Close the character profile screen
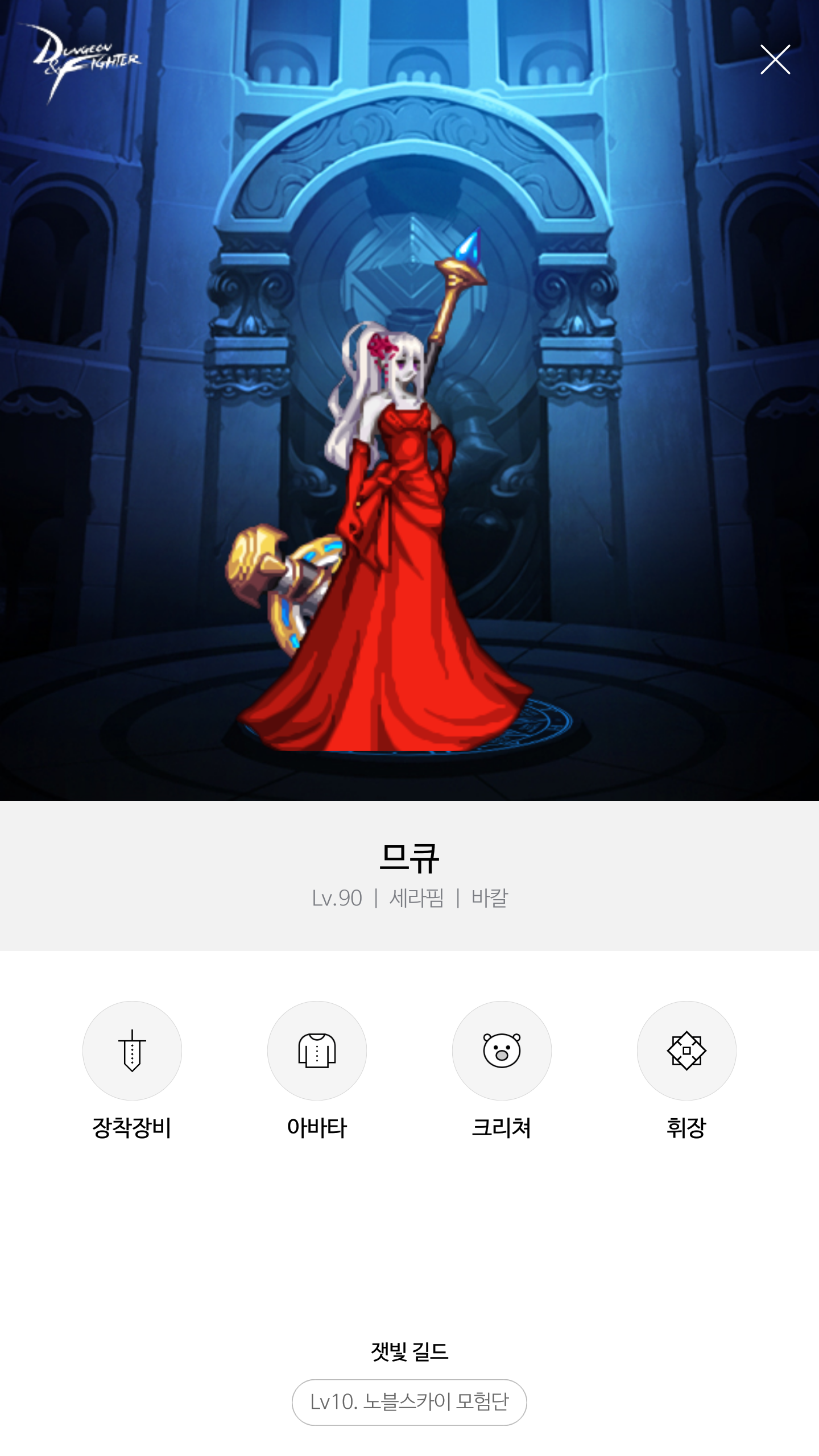The height and width of the screenshot is (1456, 819). click(x=775, y=60)
